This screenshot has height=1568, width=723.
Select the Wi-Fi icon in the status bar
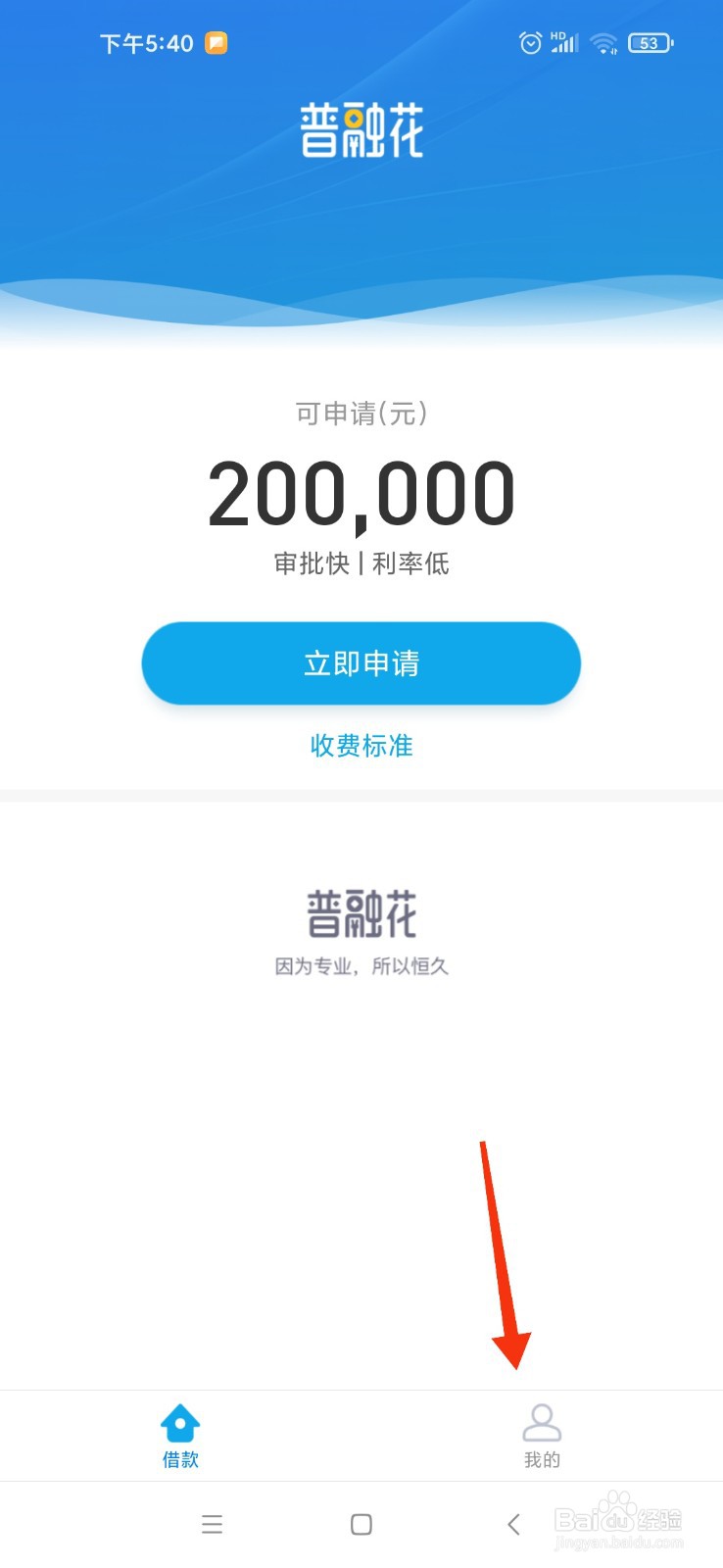(603, 42)
